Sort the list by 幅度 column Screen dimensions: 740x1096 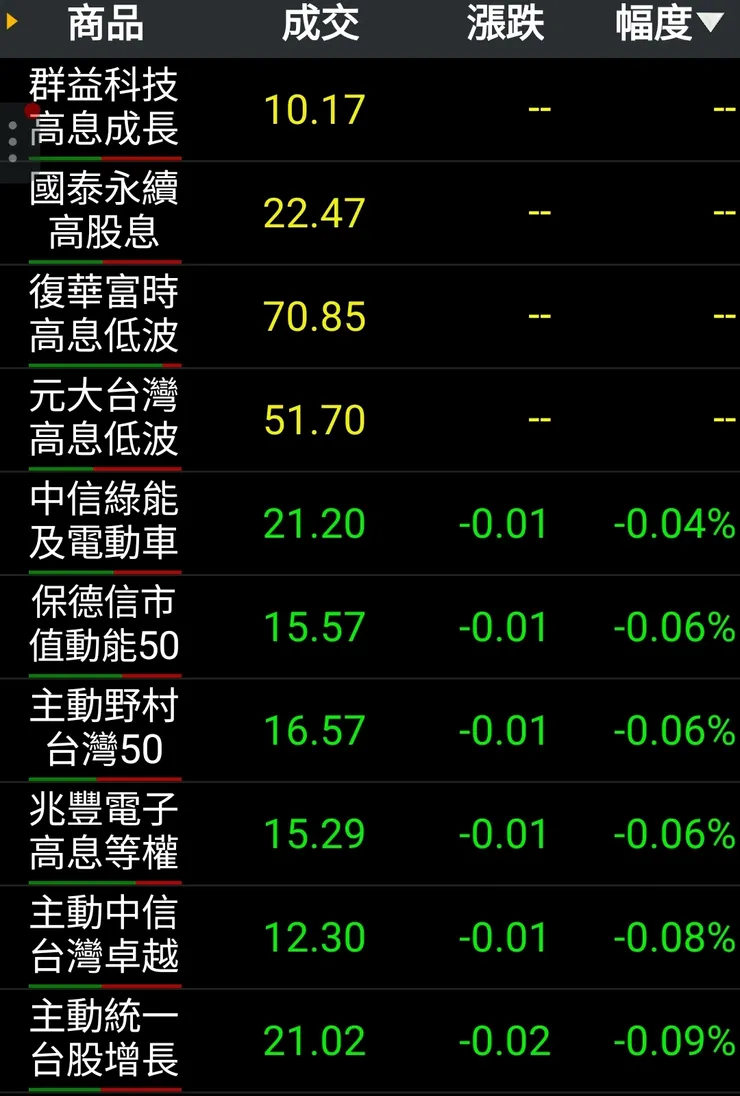tap(668, 25)
